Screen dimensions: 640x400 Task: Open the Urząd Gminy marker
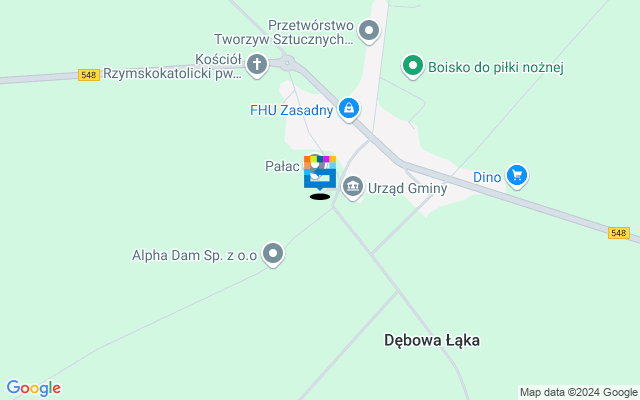352,186
